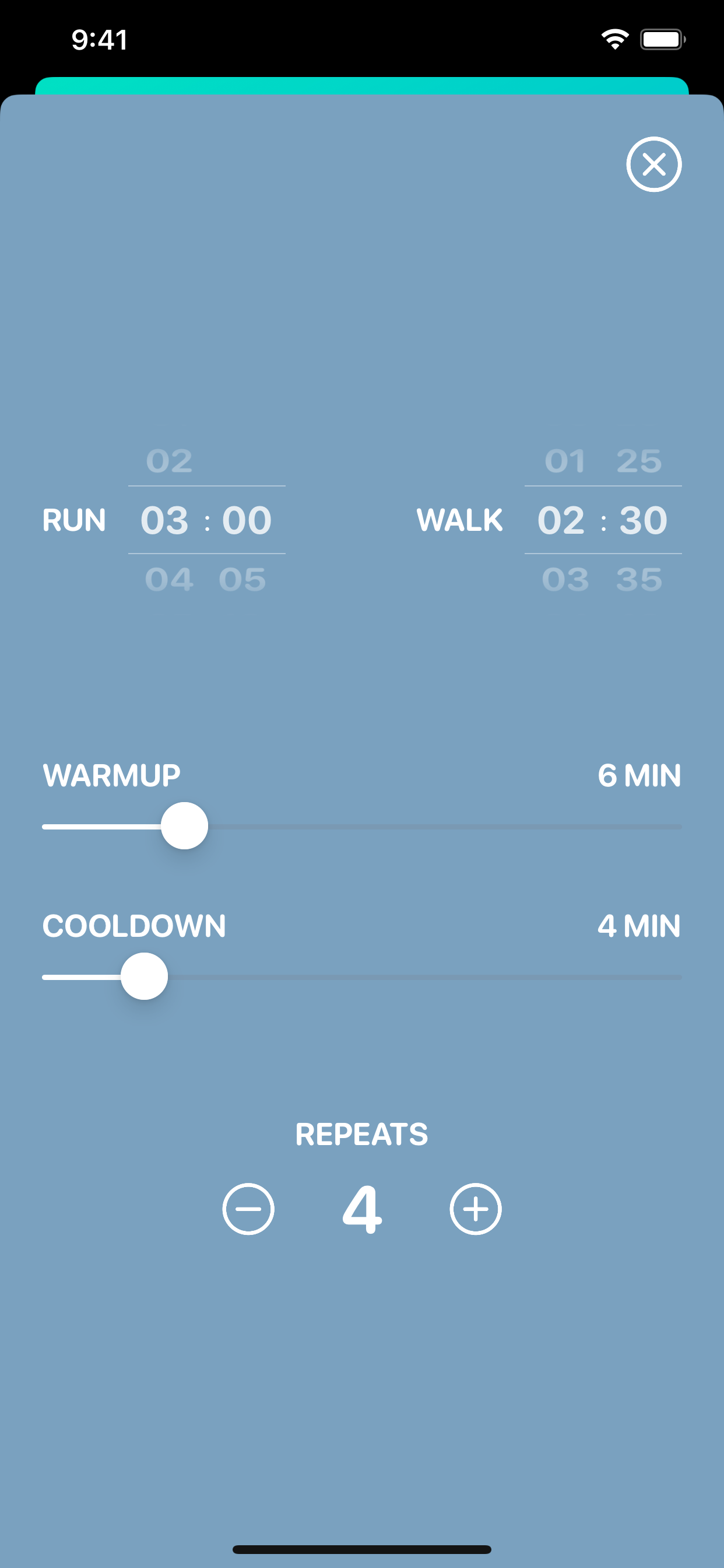Screen dimensions: 724x1568
Task: Select 04 minutes in the run picker
Action: 169,579
